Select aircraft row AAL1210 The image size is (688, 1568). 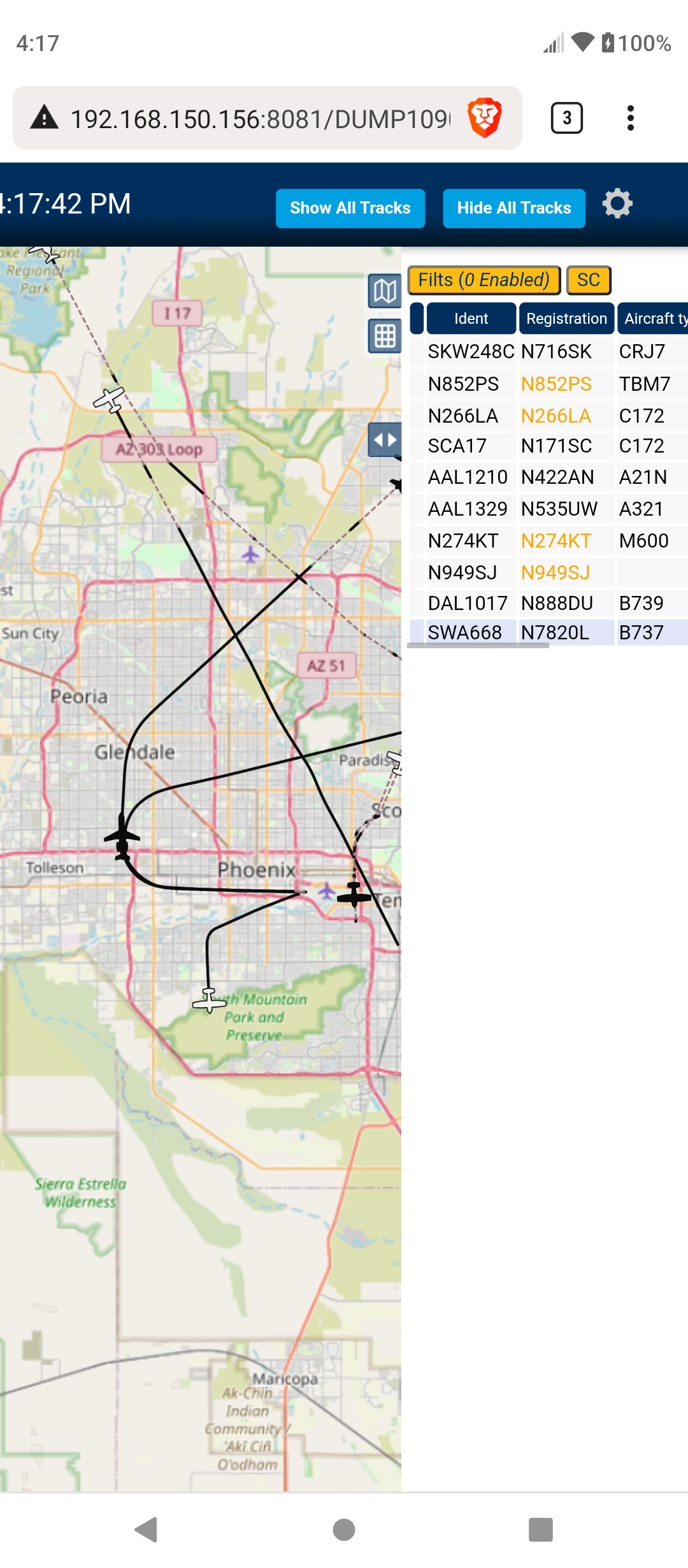[548, 477]
